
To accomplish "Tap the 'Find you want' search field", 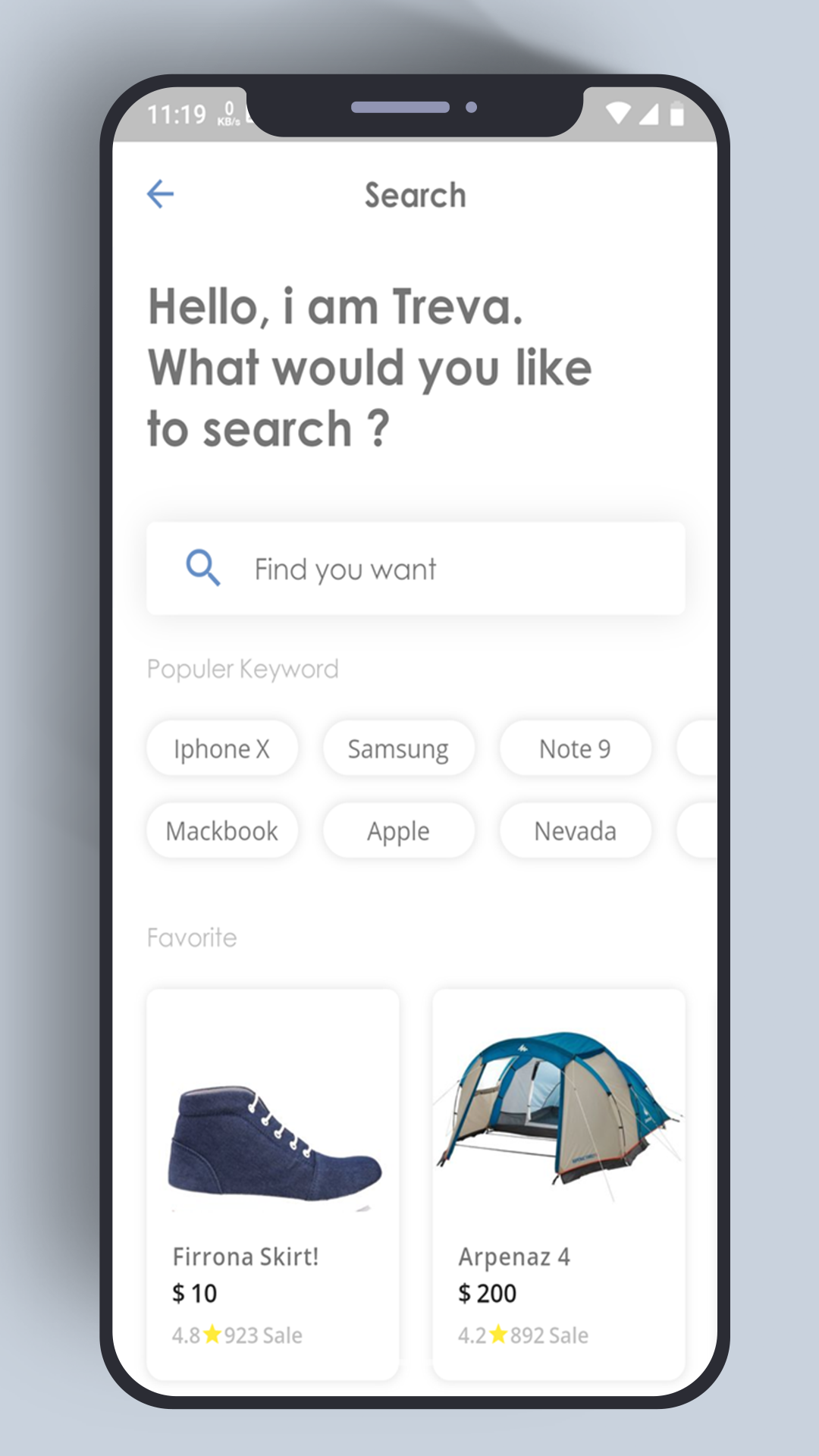I will tap(416, 569).
